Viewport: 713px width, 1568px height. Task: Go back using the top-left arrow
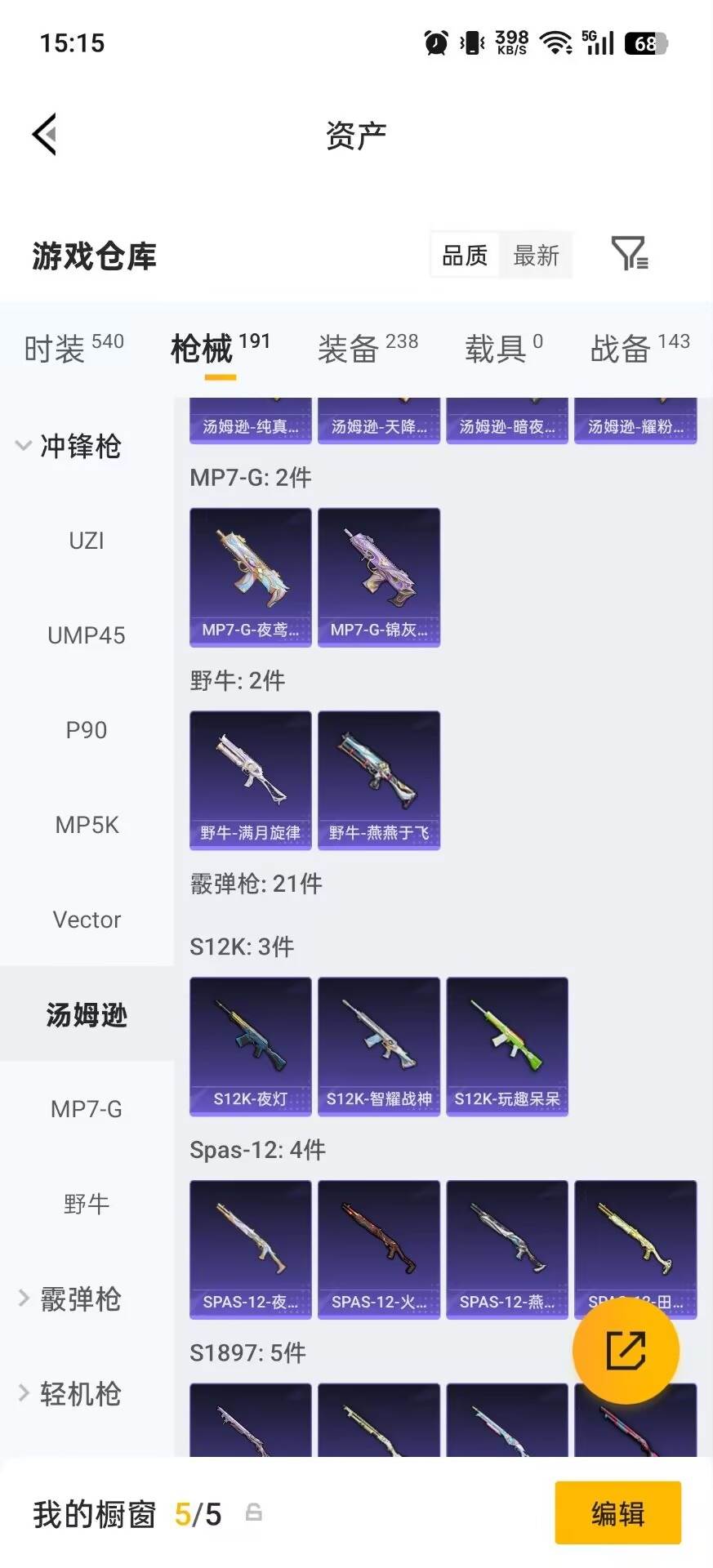[x=44, y=134]
